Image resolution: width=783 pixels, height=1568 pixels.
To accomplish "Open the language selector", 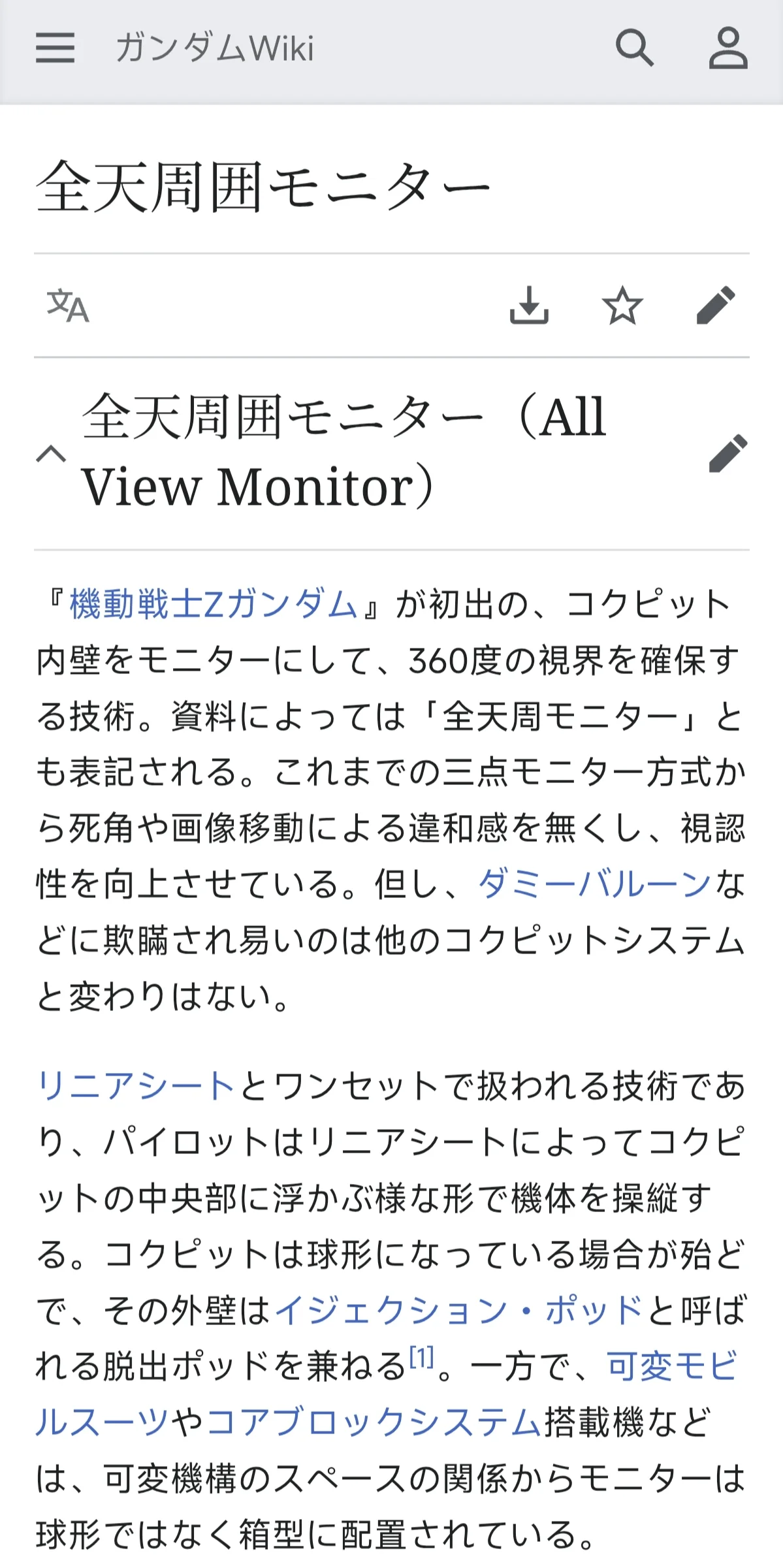I will [x=67, y=306].
